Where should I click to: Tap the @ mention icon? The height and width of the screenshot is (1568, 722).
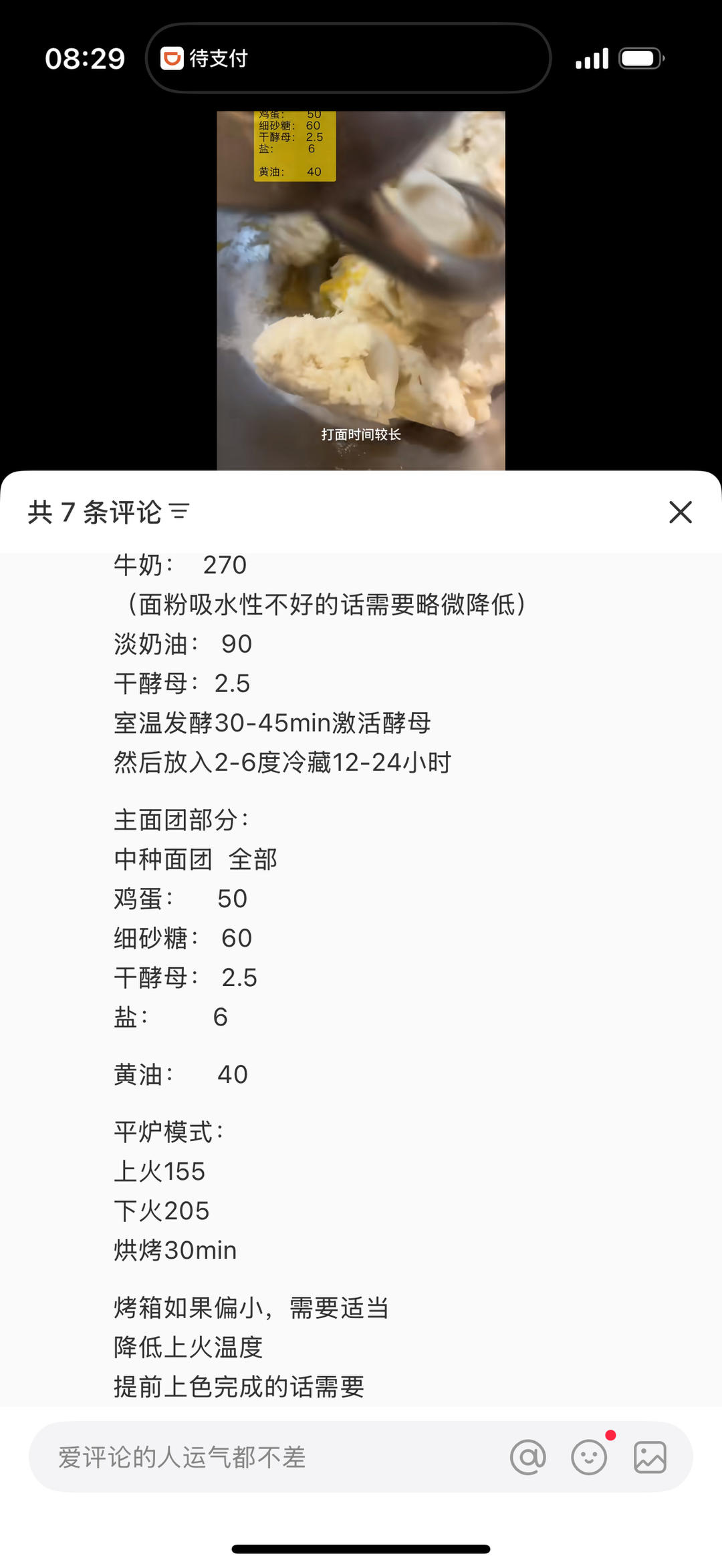(528, 1458)
